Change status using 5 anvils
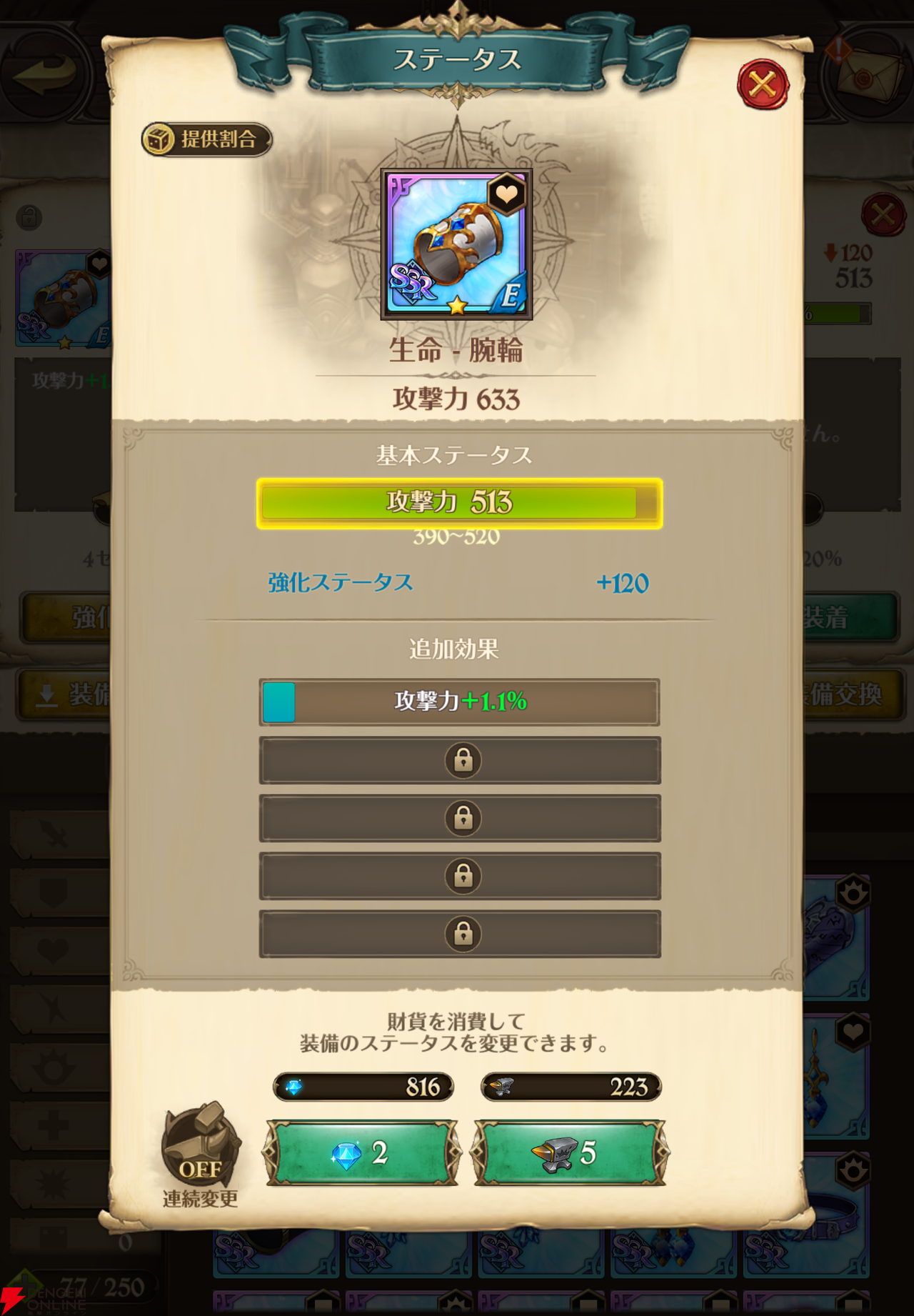The height and width of the screenshot is (1316, 914). click(569, 1152)
